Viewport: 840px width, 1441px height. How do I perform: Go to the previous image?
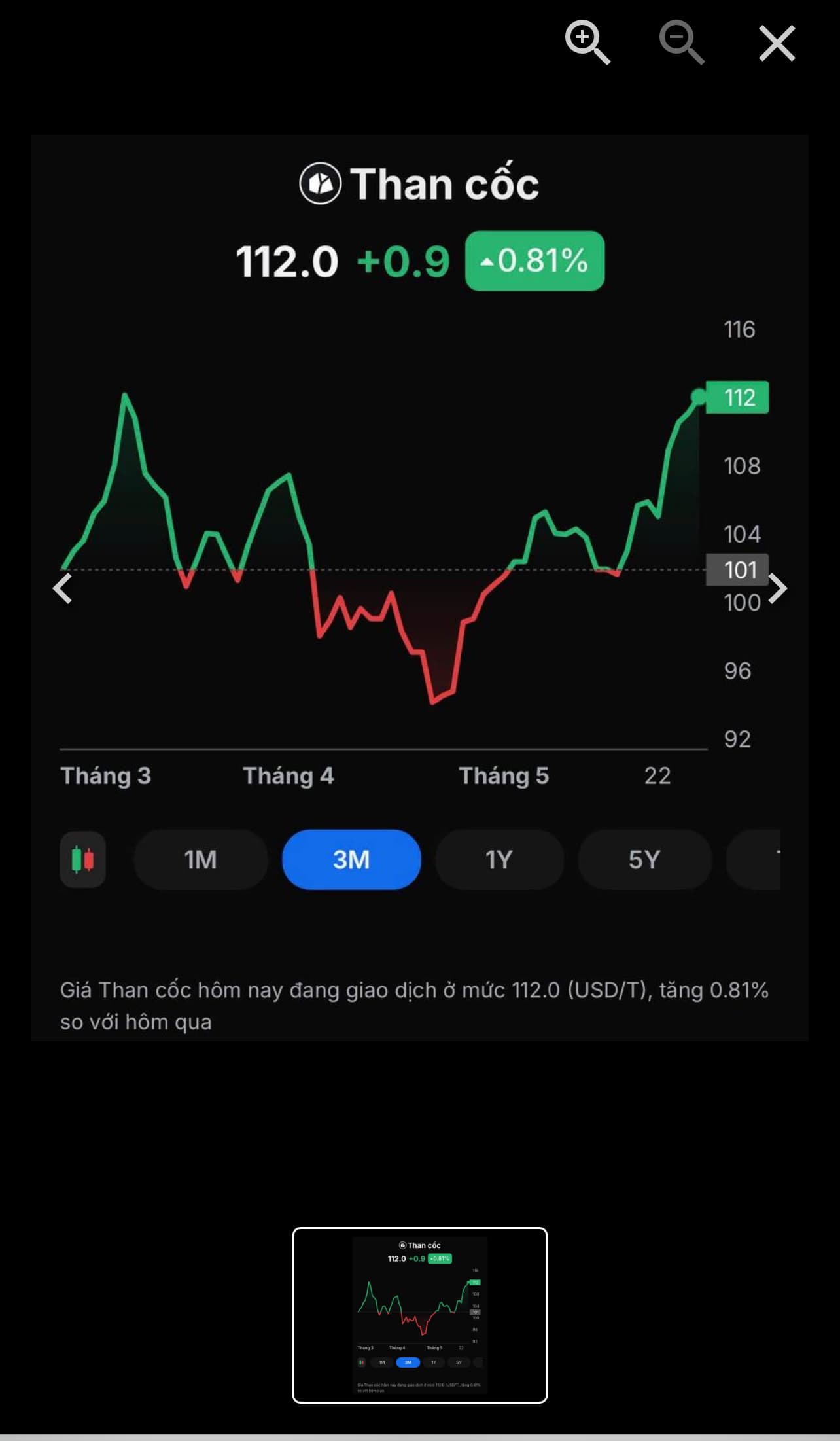point(63,588)
